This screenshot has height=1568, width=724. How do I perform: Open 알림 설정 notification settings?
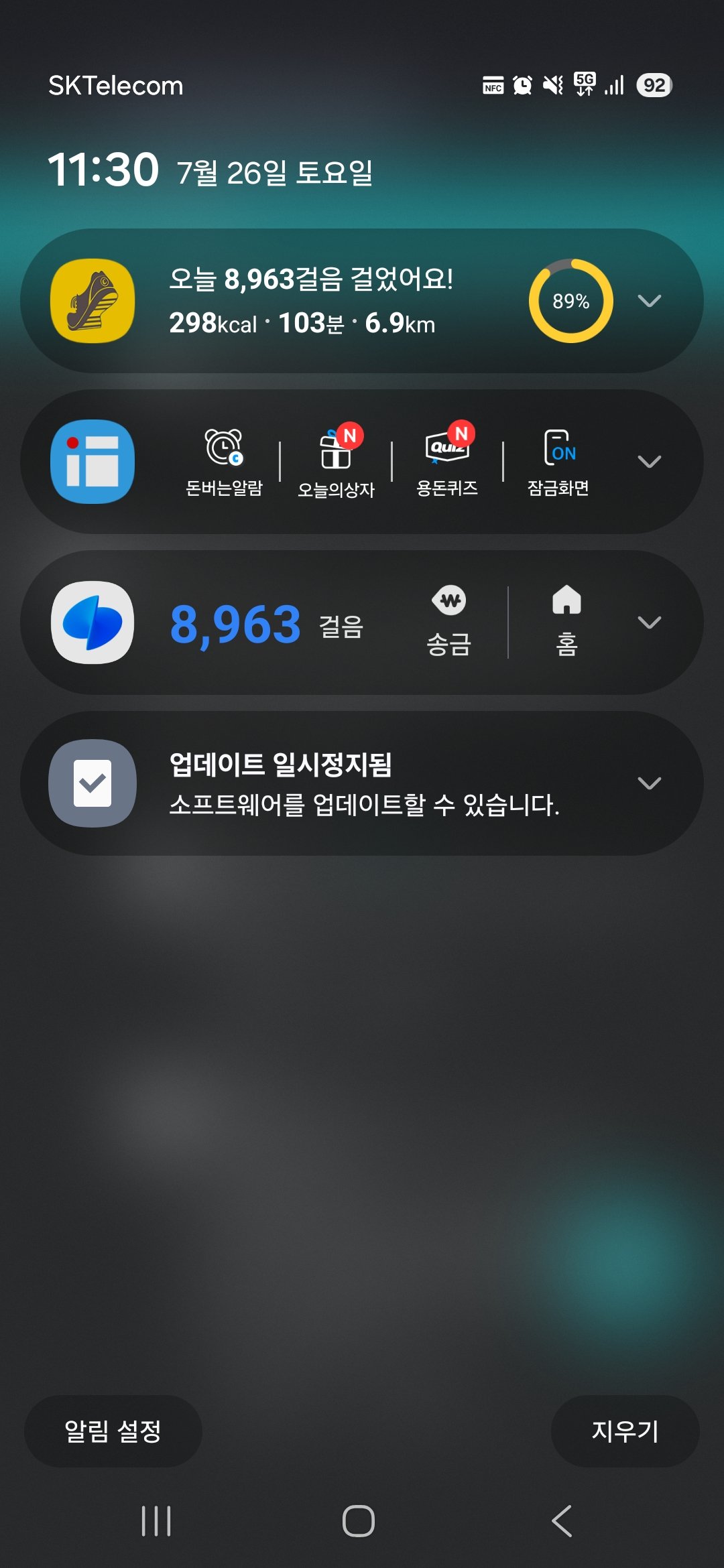[x=113, y=1431]
